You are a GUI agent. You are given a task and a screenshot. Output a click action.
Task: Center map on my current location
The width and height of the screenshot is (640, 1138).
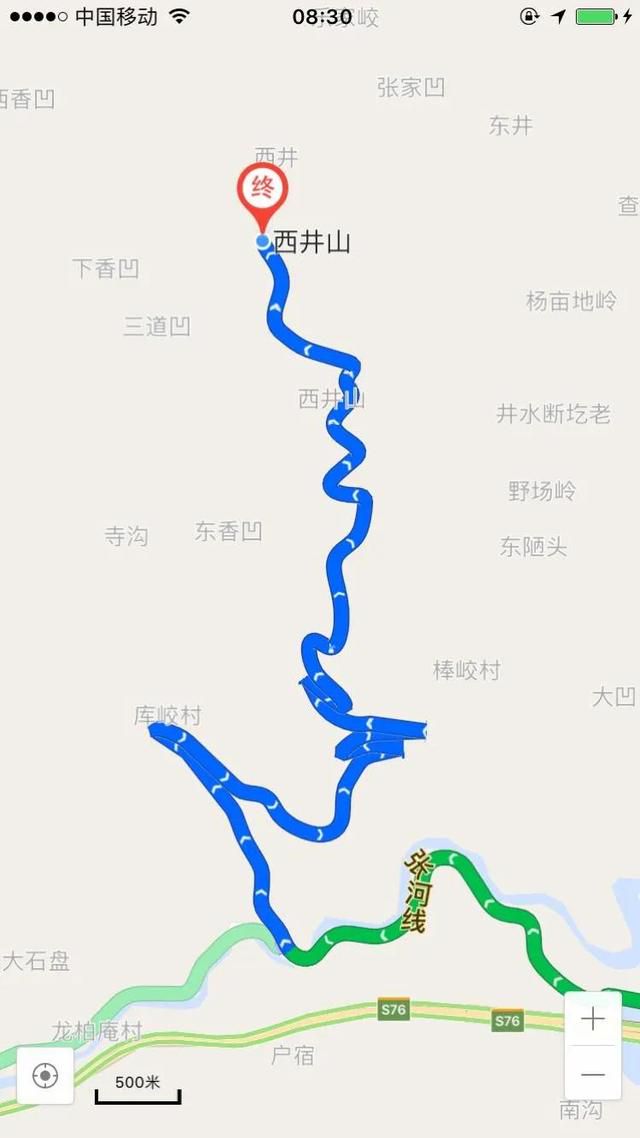[45, 1075]
